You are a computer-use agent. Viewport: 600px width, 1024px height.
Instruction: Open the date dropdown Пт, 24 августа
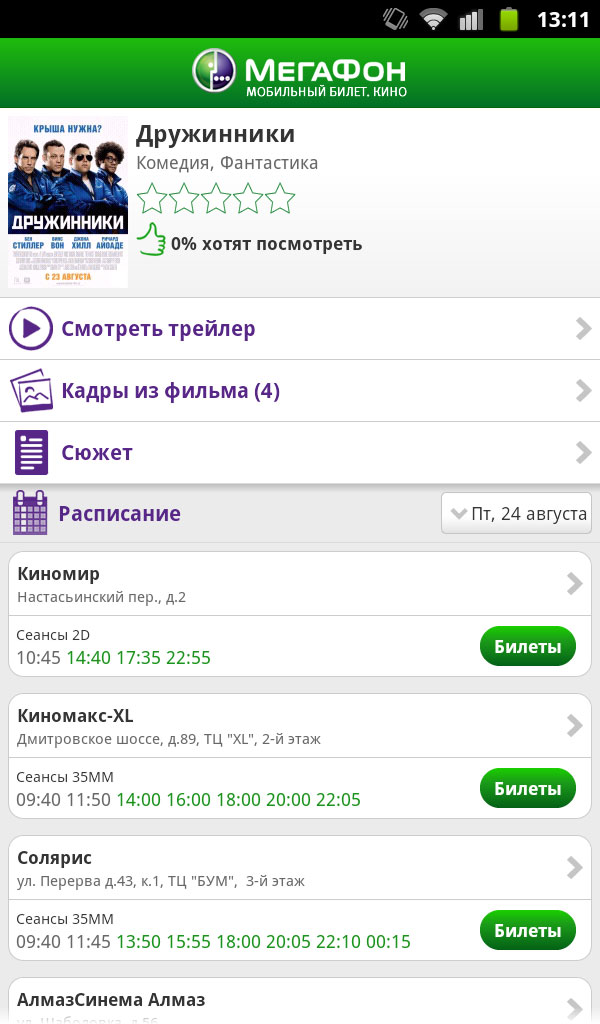pos(516,513)
